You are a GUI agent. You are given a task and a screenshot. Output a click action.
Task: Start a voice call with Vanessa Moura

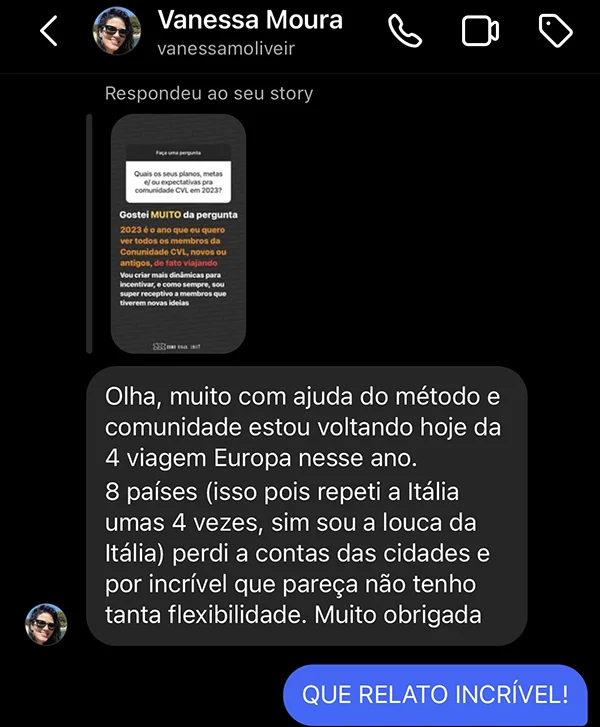tap(405, 32)
